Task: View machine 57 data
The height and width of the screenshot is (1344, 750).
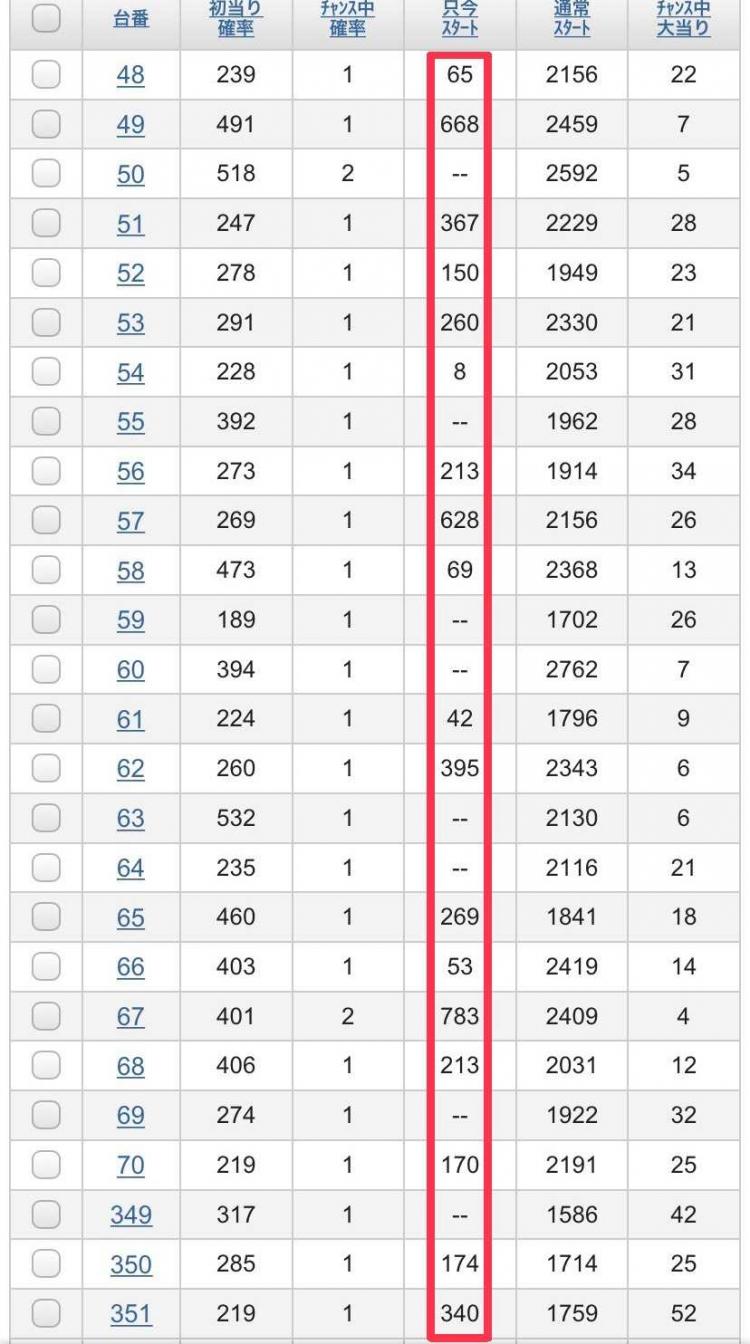Action: [x=130, y=521]
